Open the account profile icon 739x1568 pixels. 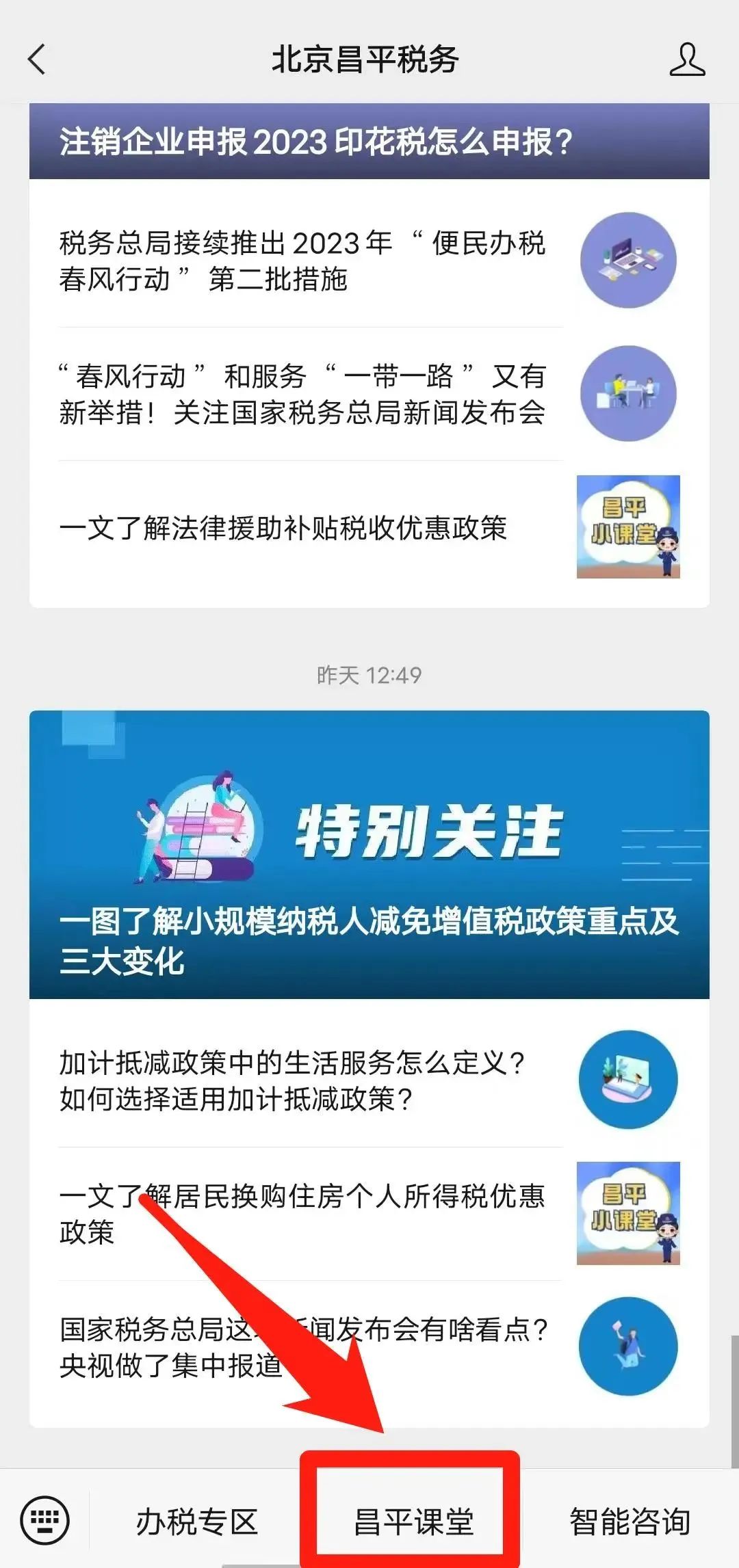click(x=687, y=59)
